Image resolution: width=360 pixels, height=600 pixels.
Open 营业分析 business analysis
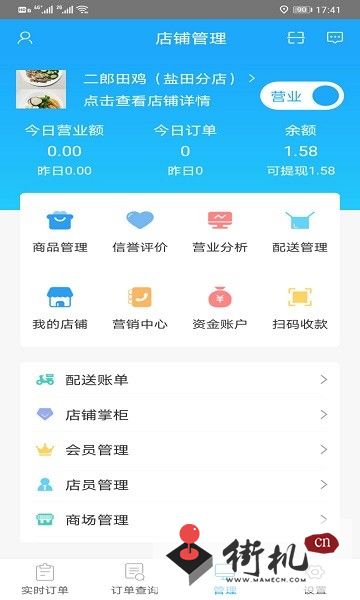[220, 232]
